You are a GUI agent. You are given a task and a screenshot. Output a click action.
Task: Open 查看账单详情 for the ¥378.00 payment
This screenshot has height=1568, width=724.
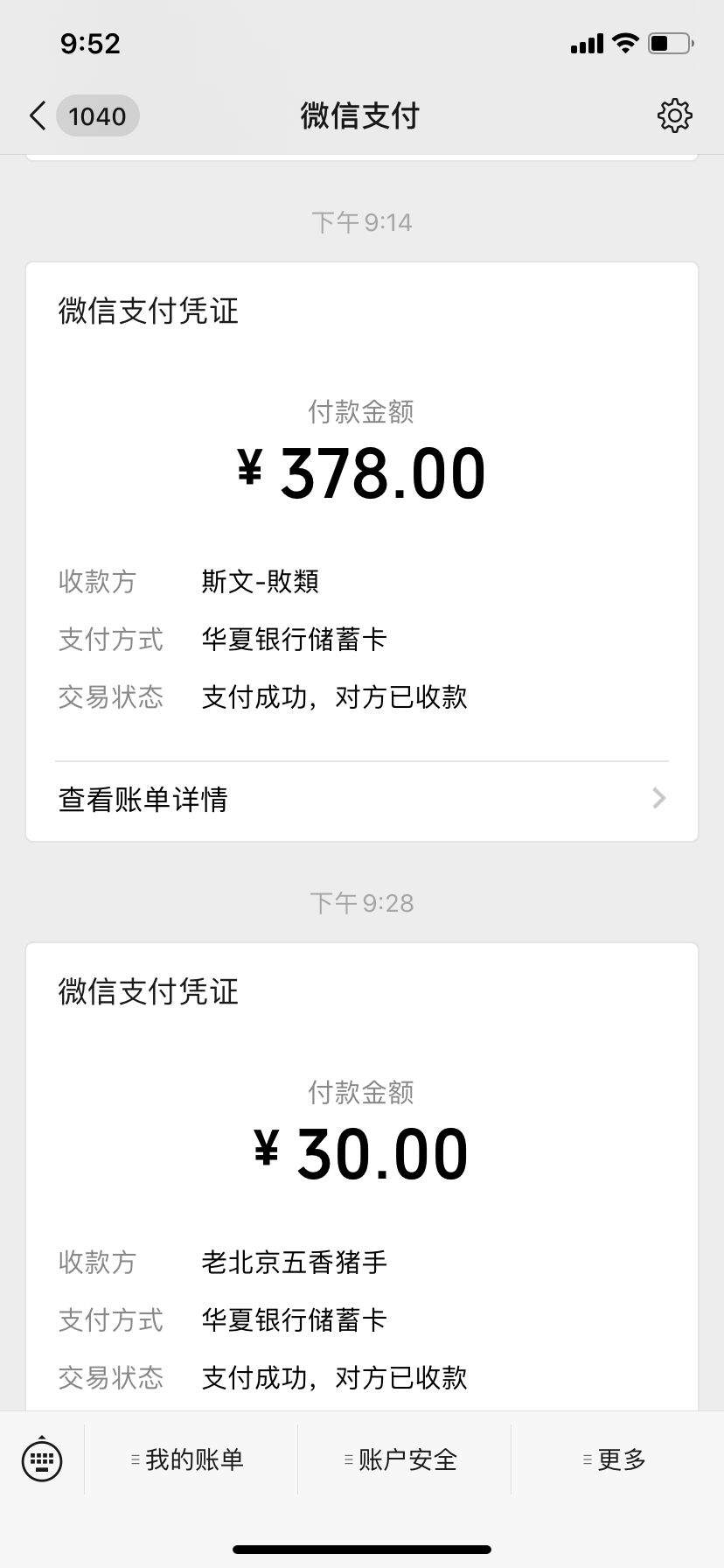click(362, 799)
